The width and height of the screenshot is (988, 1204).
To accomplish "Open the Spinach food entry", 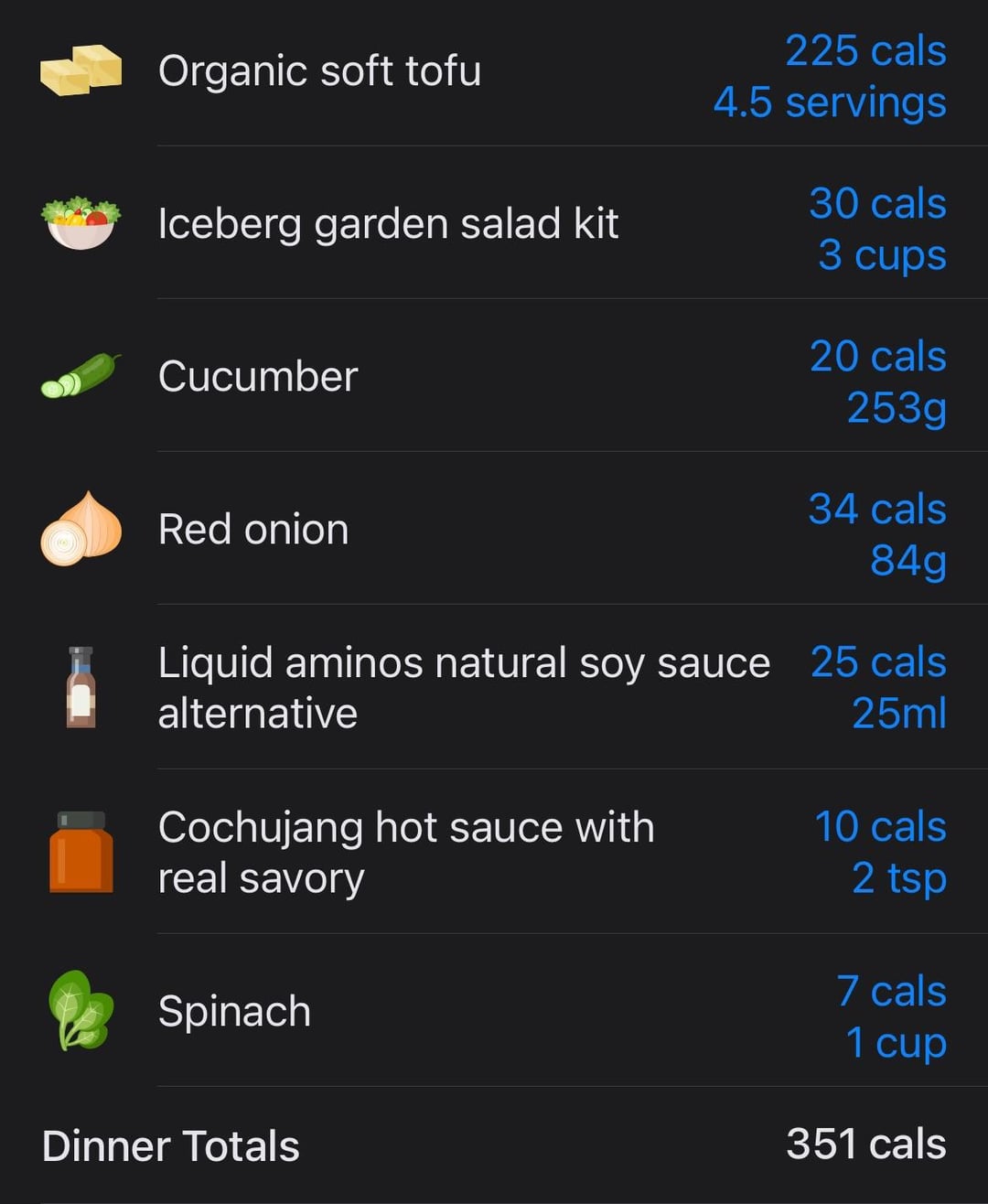I will (x=234, y=1011).
